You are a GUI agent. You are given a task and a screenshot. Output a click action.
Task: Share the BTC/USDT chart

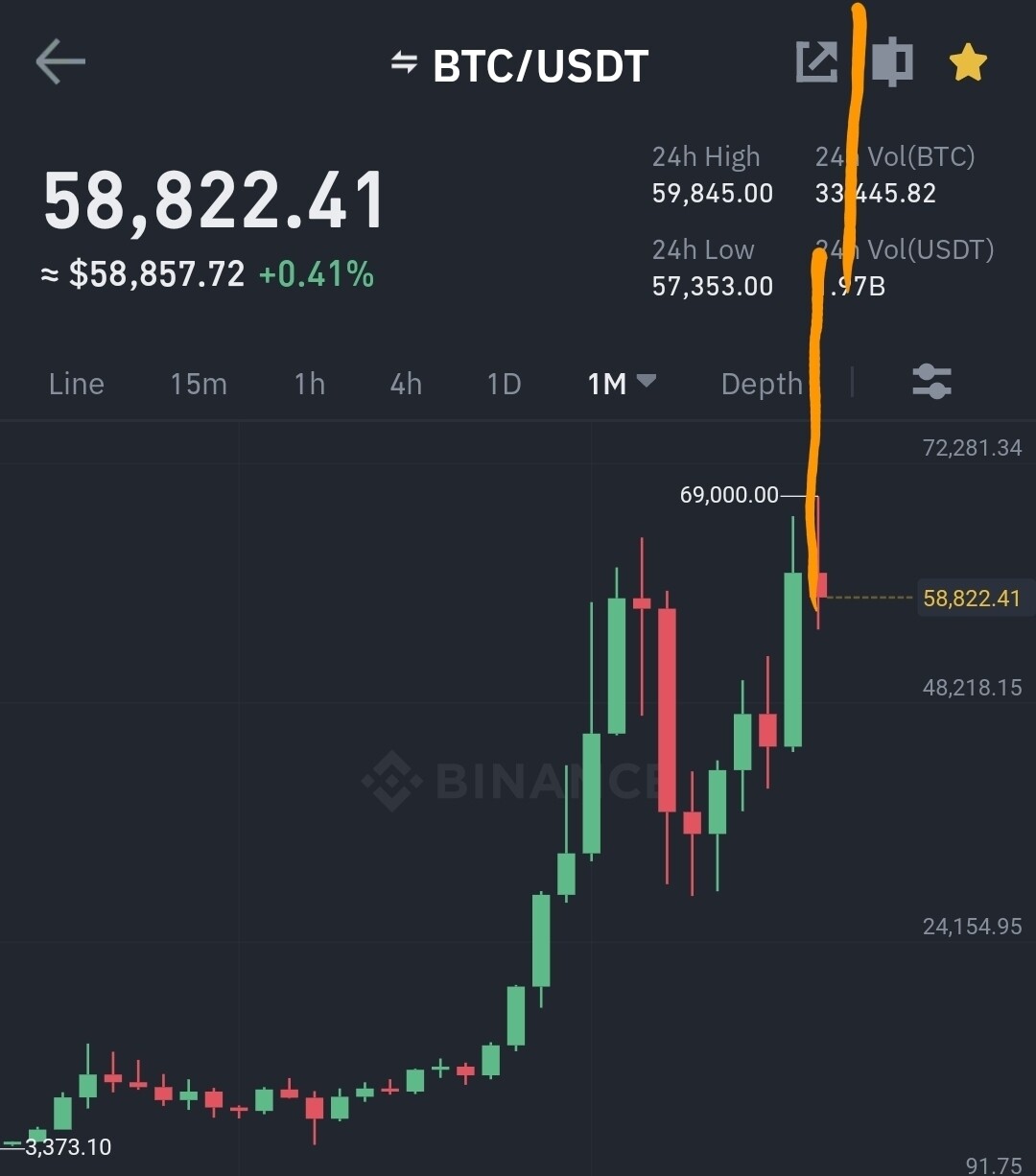pyautogui.click(x=817, y=63)
